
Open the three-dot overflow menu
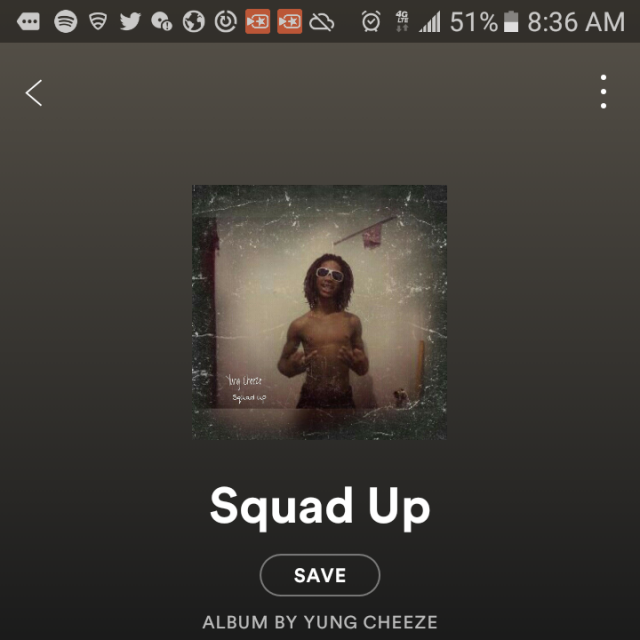pyautogui.click(x=603, y=92)
